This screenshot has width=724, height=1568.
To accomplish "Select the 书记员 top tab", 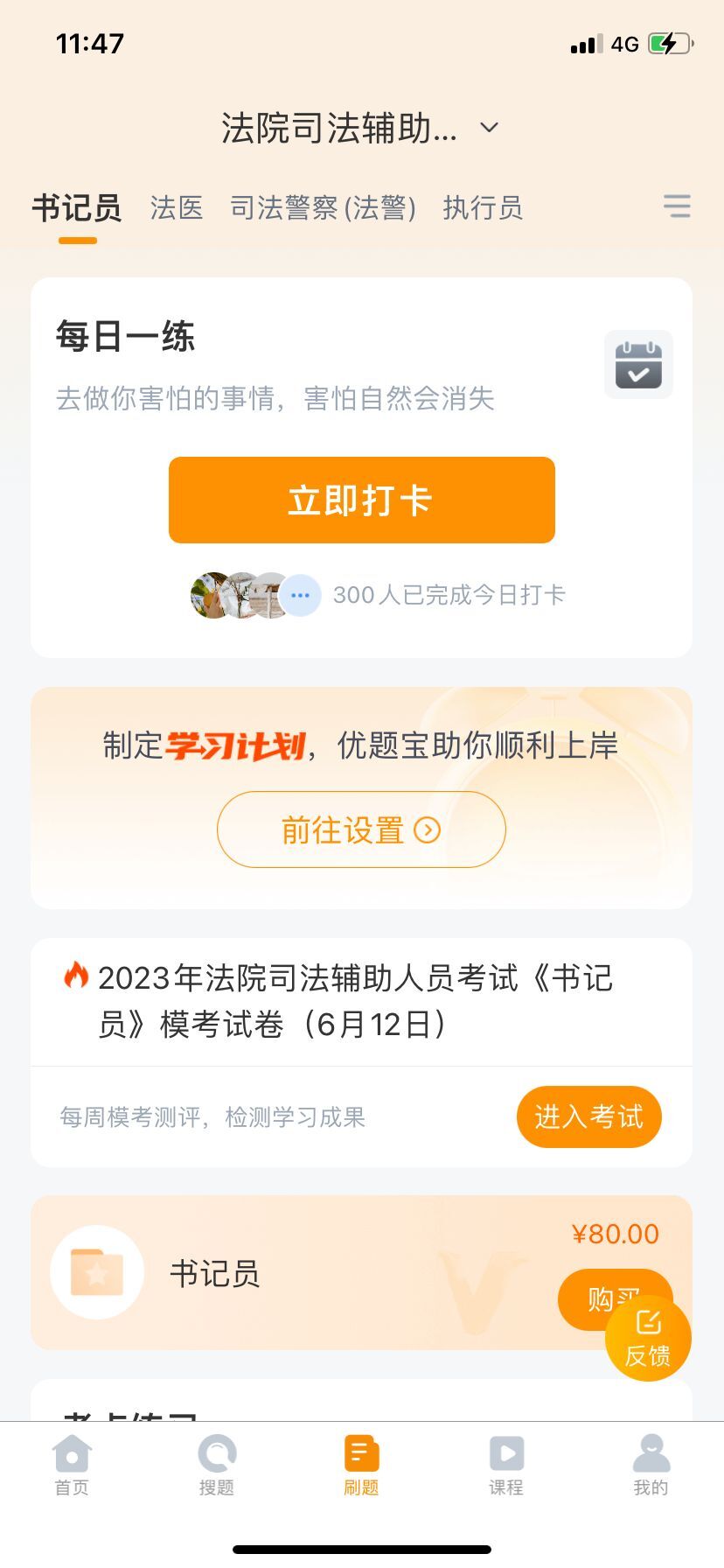I will click(77, 208).
